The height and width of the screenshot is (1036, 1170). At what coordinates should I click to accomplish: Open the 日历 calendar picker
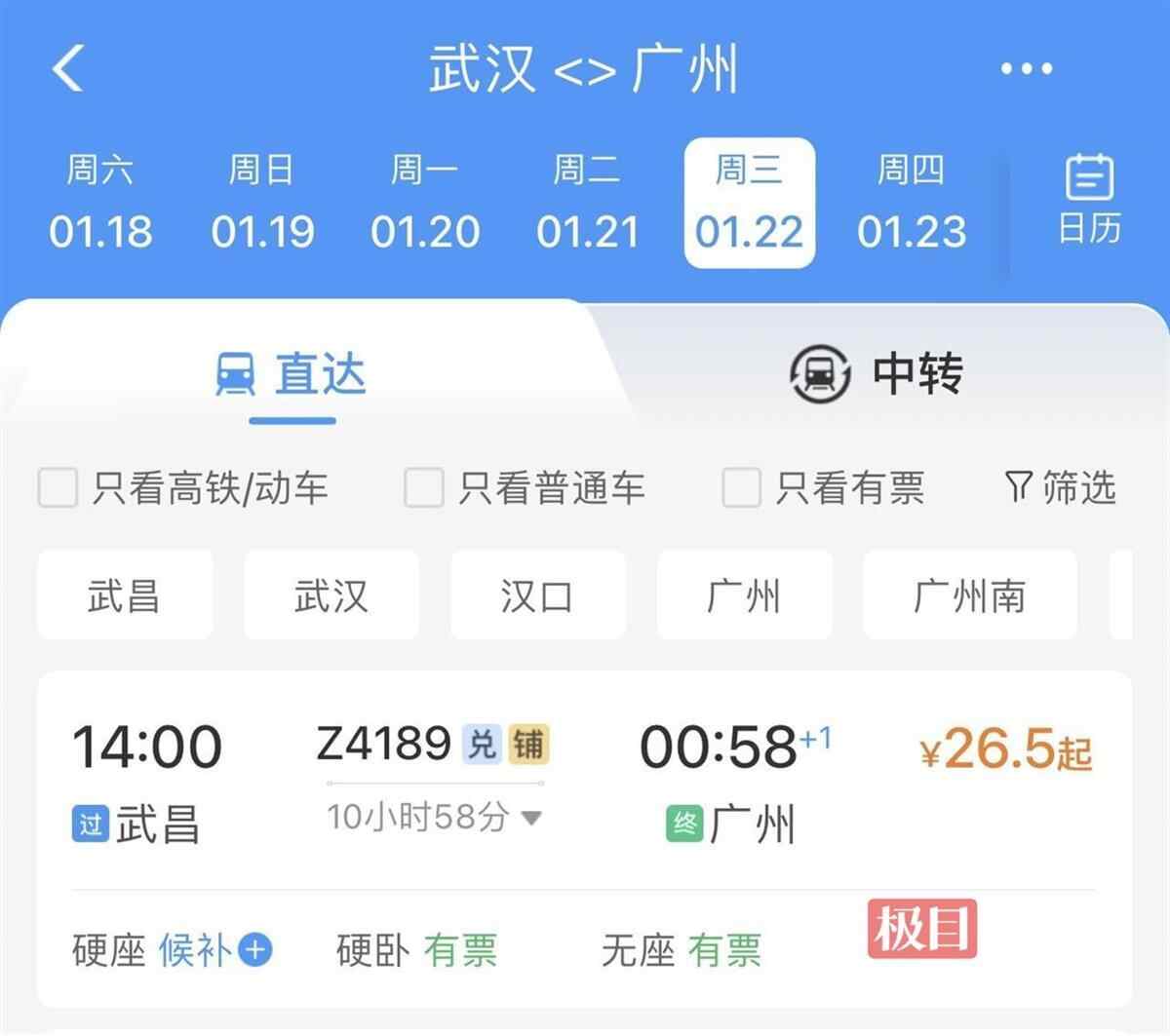(x=1089, y=200)
